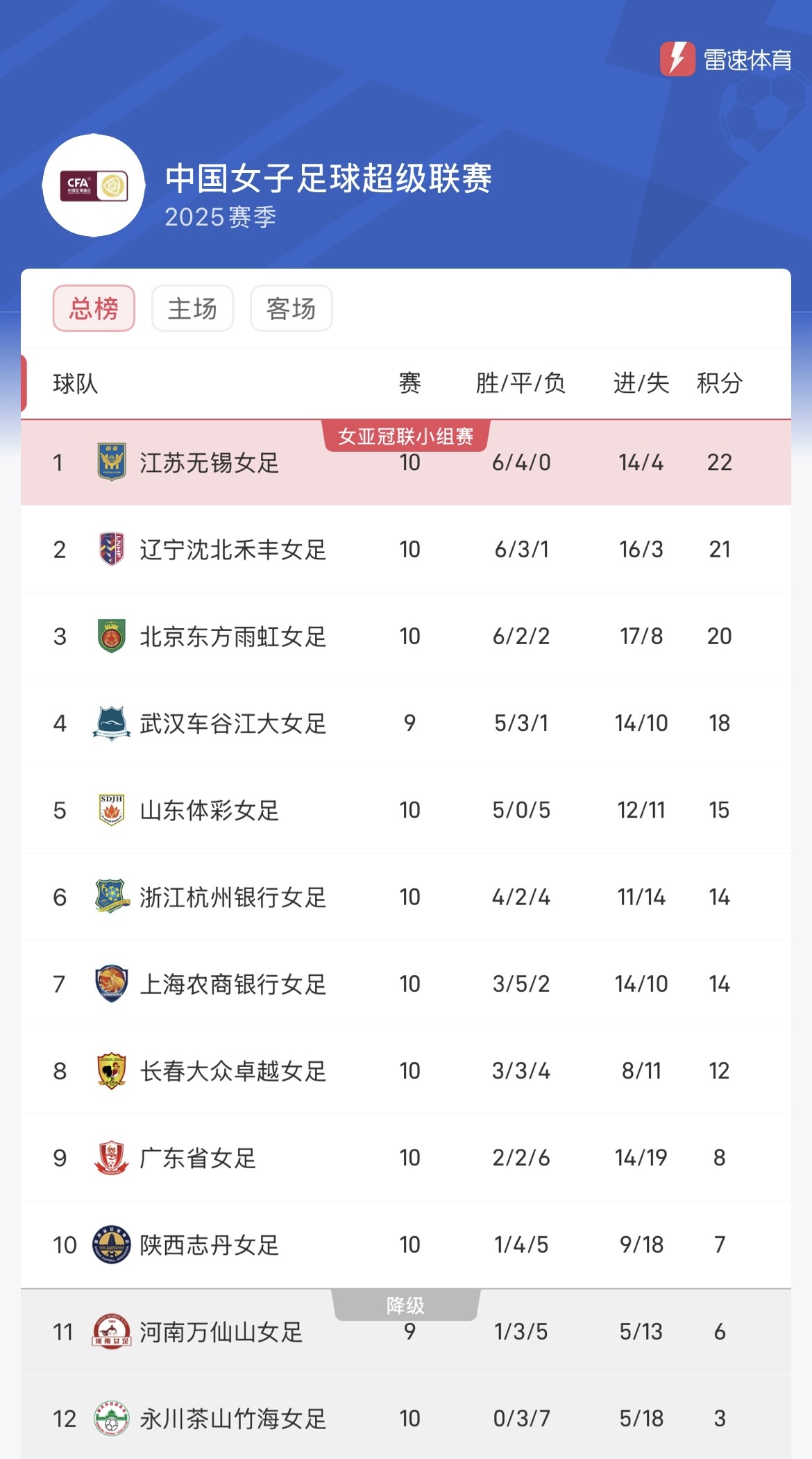Click the 降级 relegation zone badge
The width and height of the screenshot is (812, 1459).
(406, 1305)
